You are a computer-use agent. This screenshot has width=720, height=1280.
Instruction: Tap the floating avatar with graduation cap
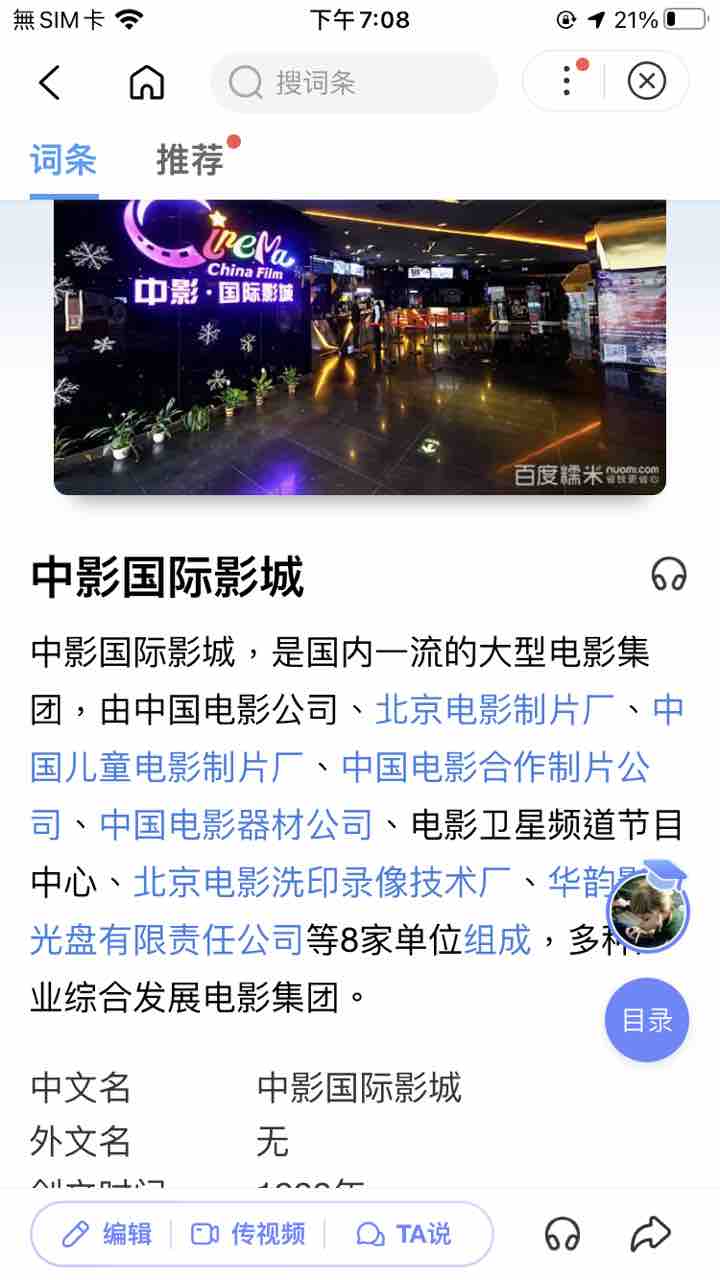point(649,908)
